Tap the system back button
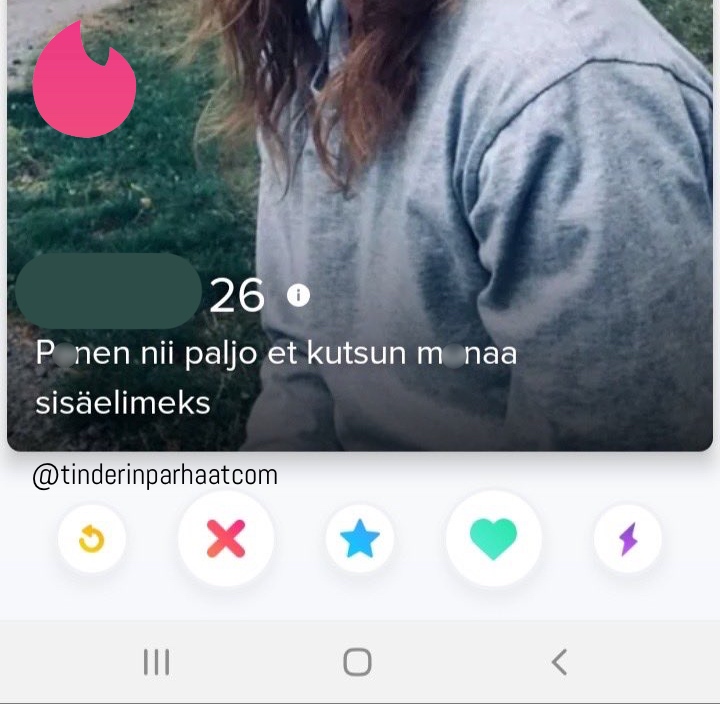This screenshot has height=704, width=720. (560, 661)
